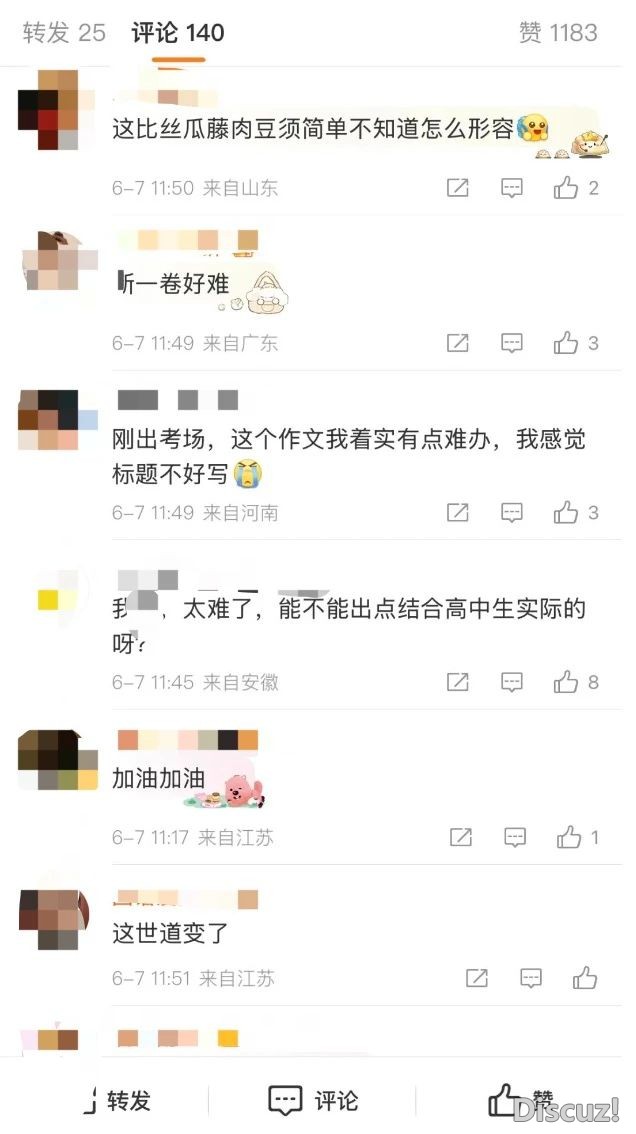
Task: Tap the bottom 转发 button
Action: tap(120, 1101)
